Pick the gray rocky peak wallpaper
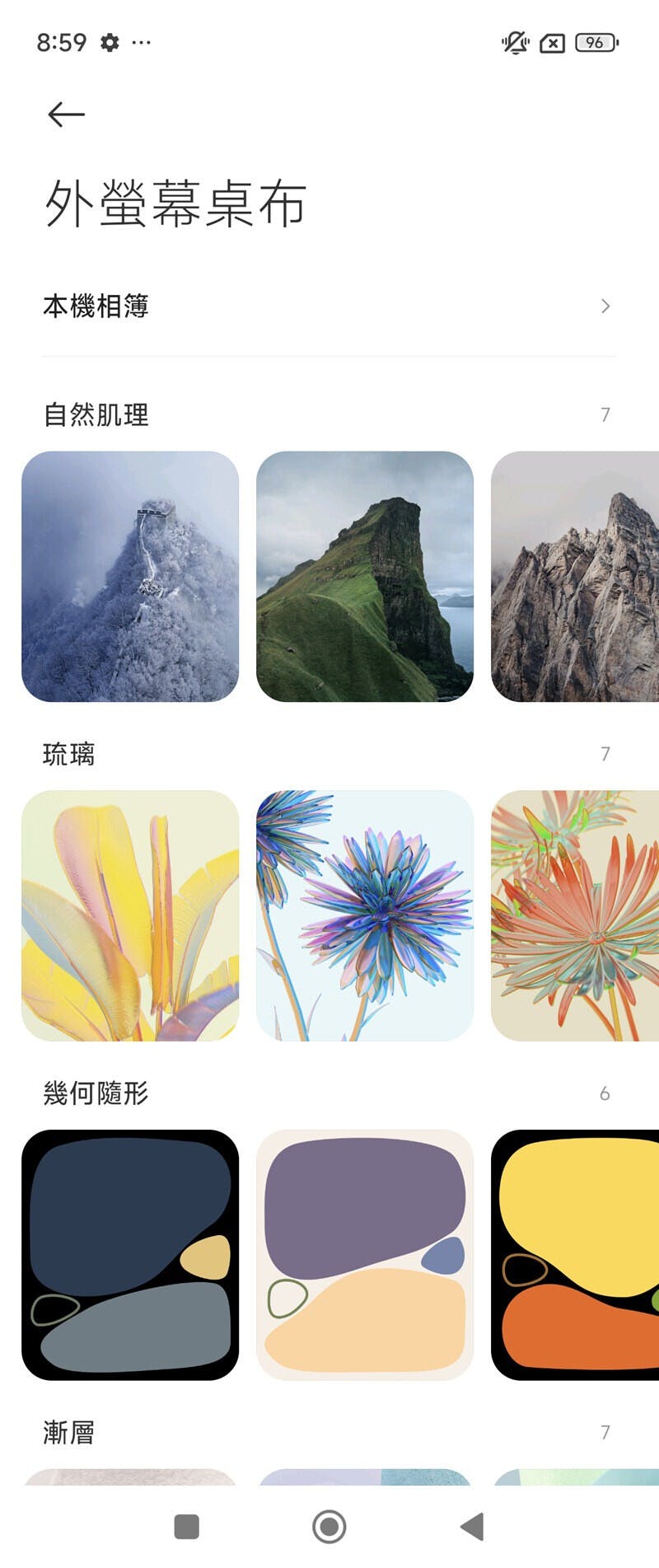Viewport: 659px width, 1568px height. pos(575,576)
